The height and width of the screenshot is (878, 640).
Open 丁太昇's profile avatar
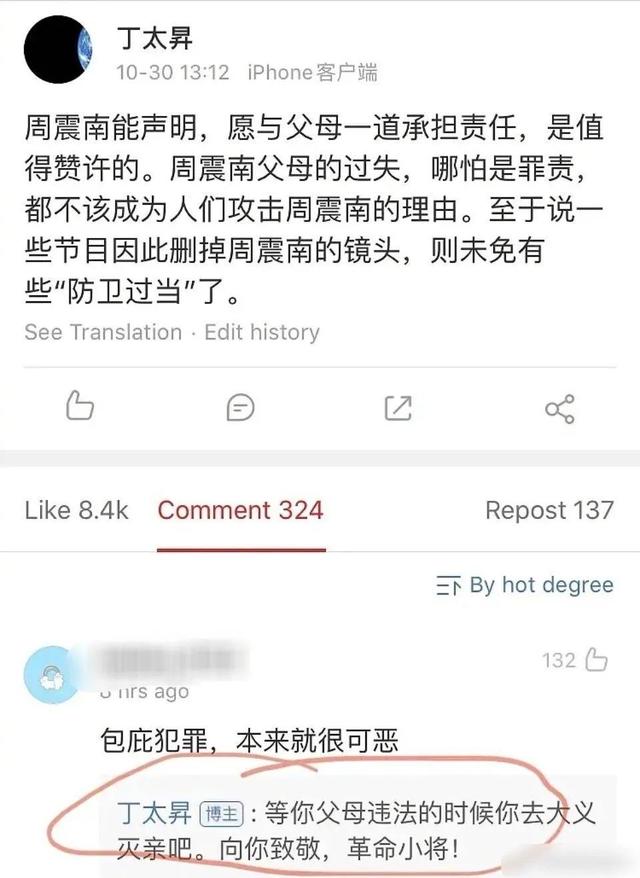tap(58, 50)
